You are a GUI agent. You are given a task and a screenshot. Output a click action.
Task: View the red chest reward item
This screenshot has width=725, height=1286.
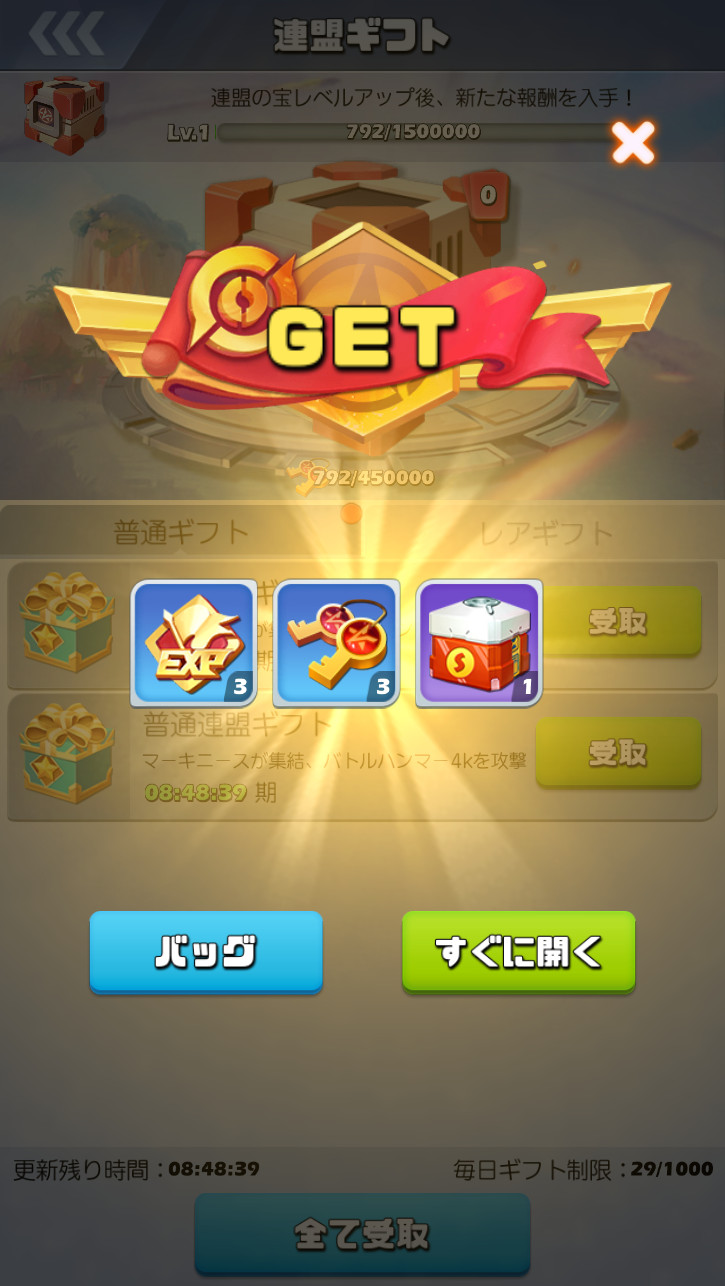tap(479, 642)
